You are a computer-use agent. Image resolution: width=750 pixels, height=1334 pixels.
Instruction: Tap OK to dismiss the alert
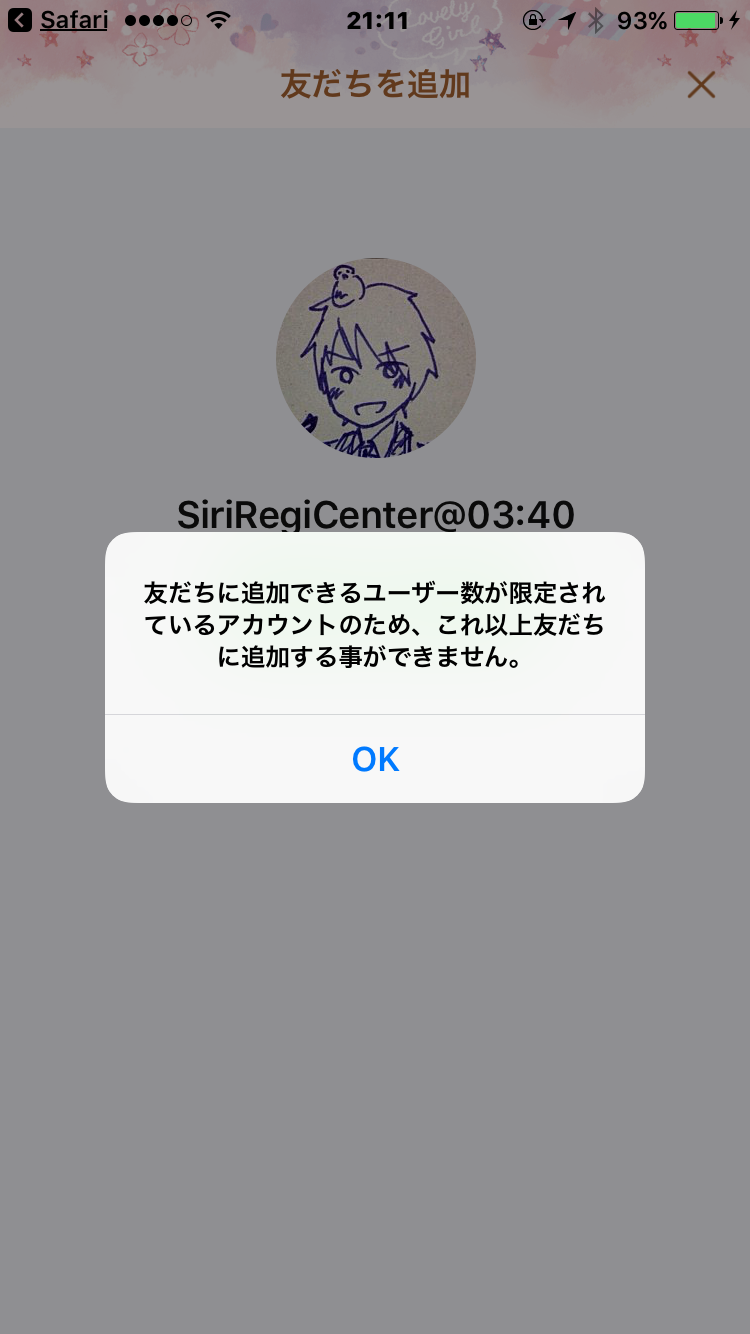[x=375, y=759]
